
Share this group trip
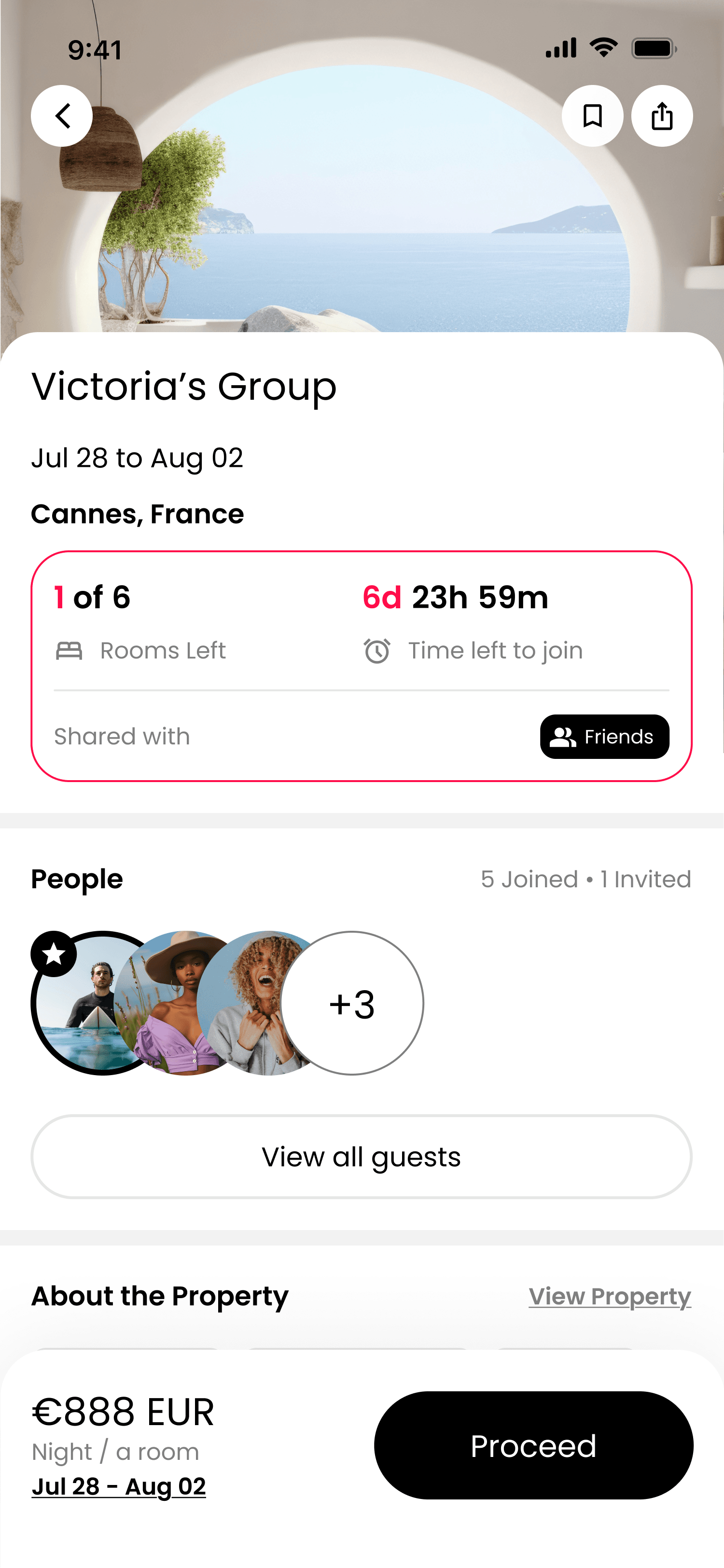(x=661, y=116)
